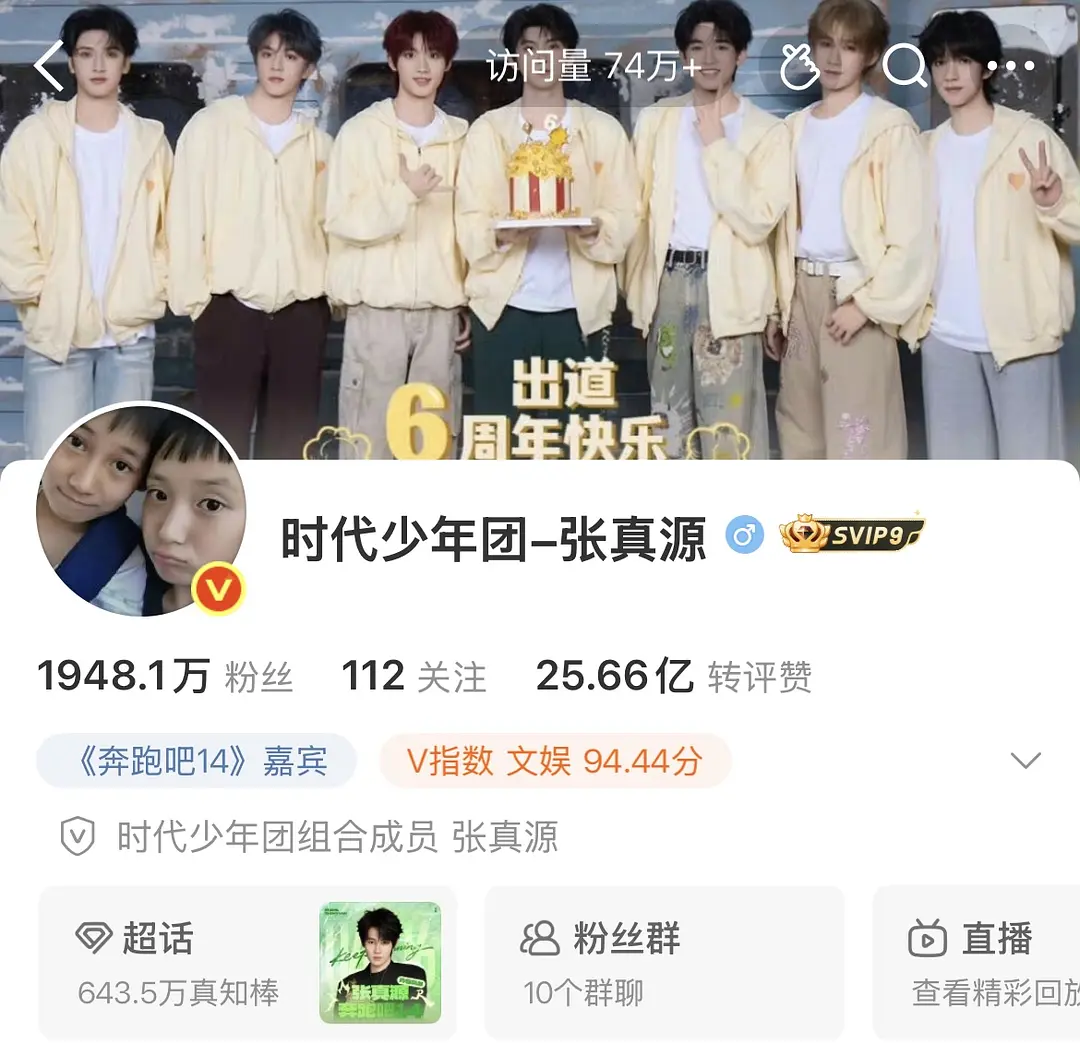Open the 112 关注 following list

(414, 676)
